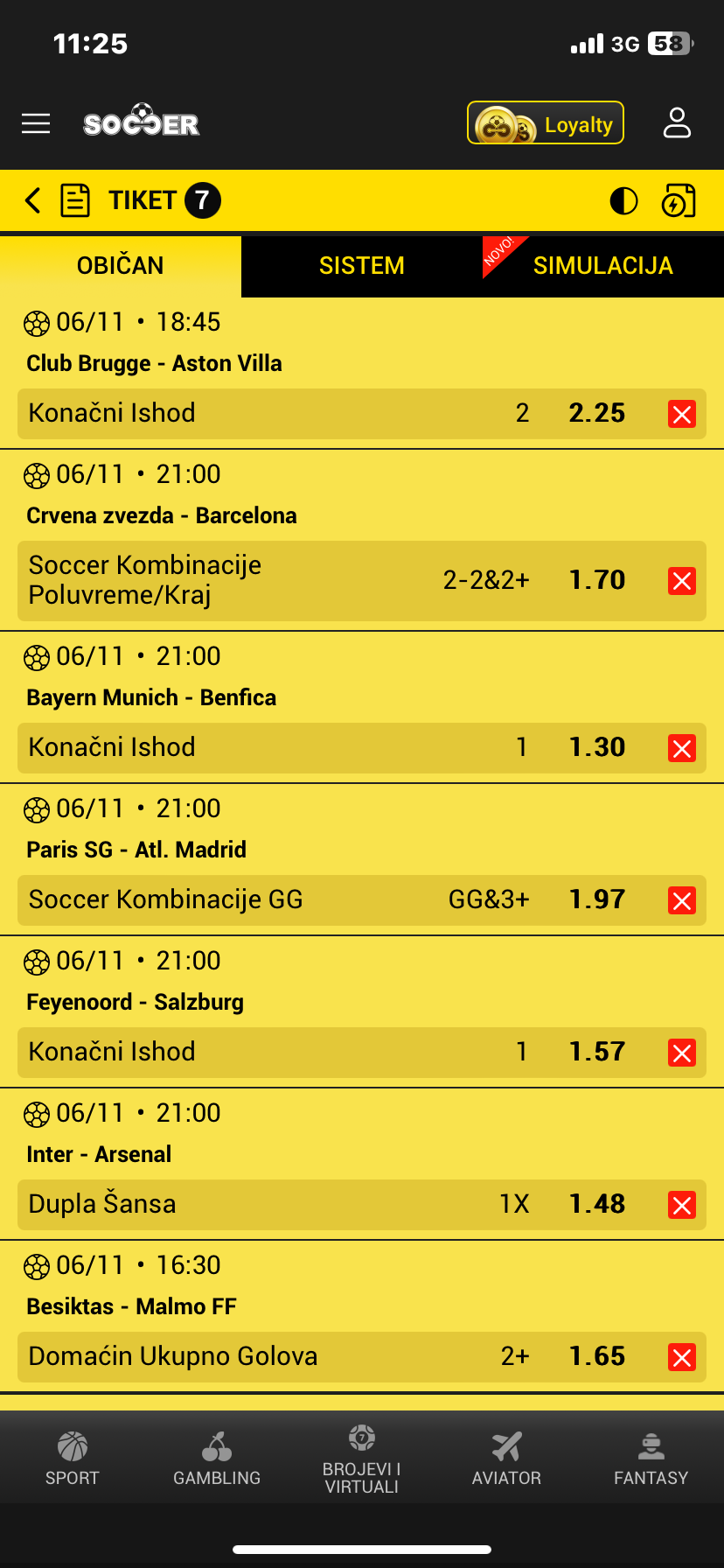This screenshot has width=724, height=1568.
Task: Remove Paris SG - Atl. Madrid bet
Action: (x=682, y=900)
